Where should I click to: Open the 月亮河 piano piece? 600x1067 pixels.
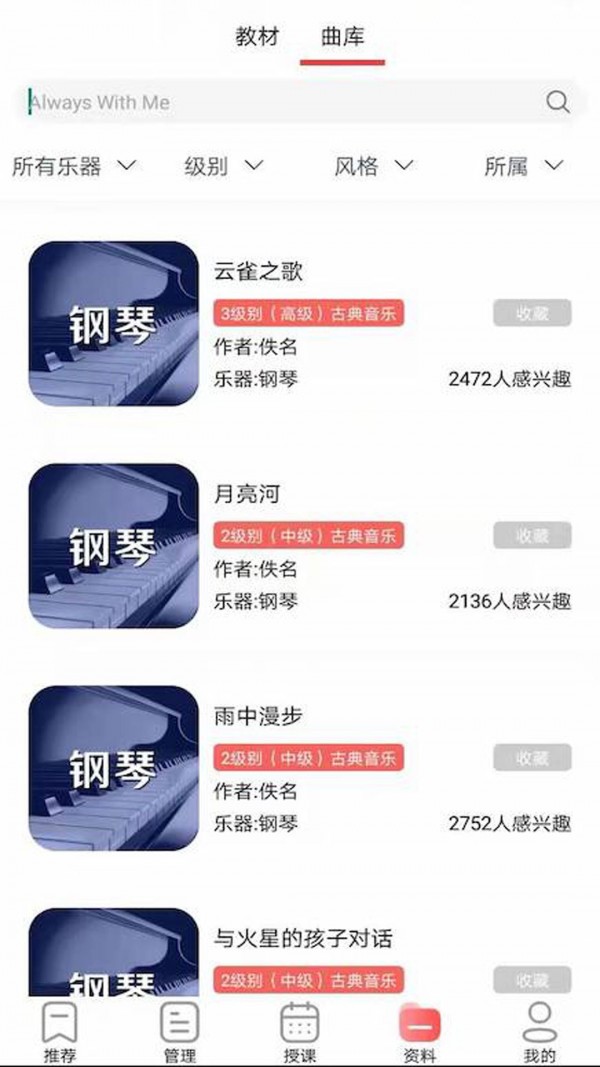247,494
